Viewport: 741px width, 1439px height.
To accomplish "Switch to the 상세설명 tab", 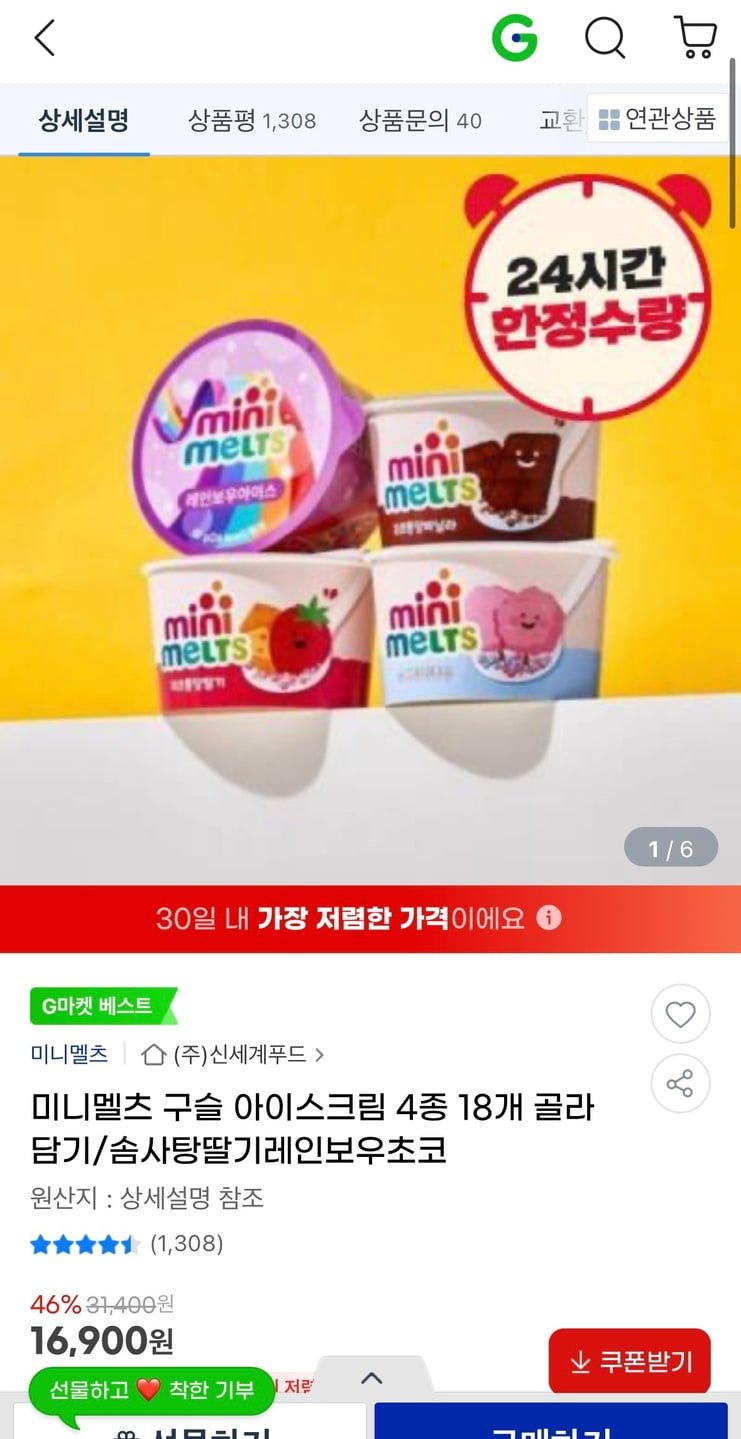I will coord(84,121).
